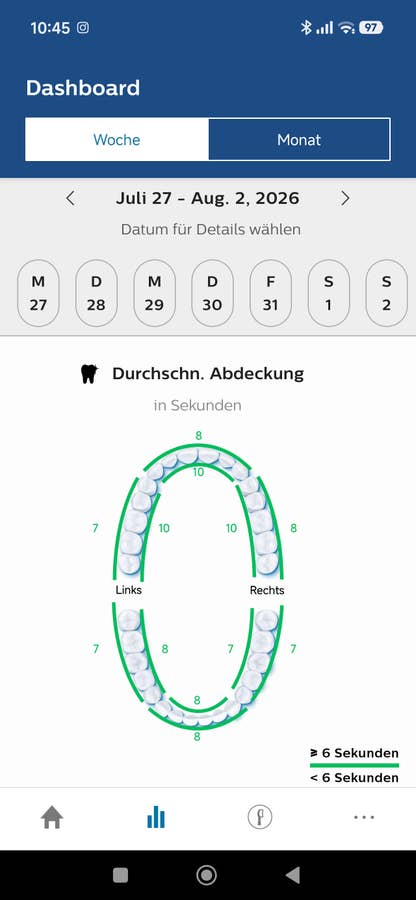This screenshot has width=416, height=900.
Task: Open details for Friday the 31st
Action: [x=270, y=293]
